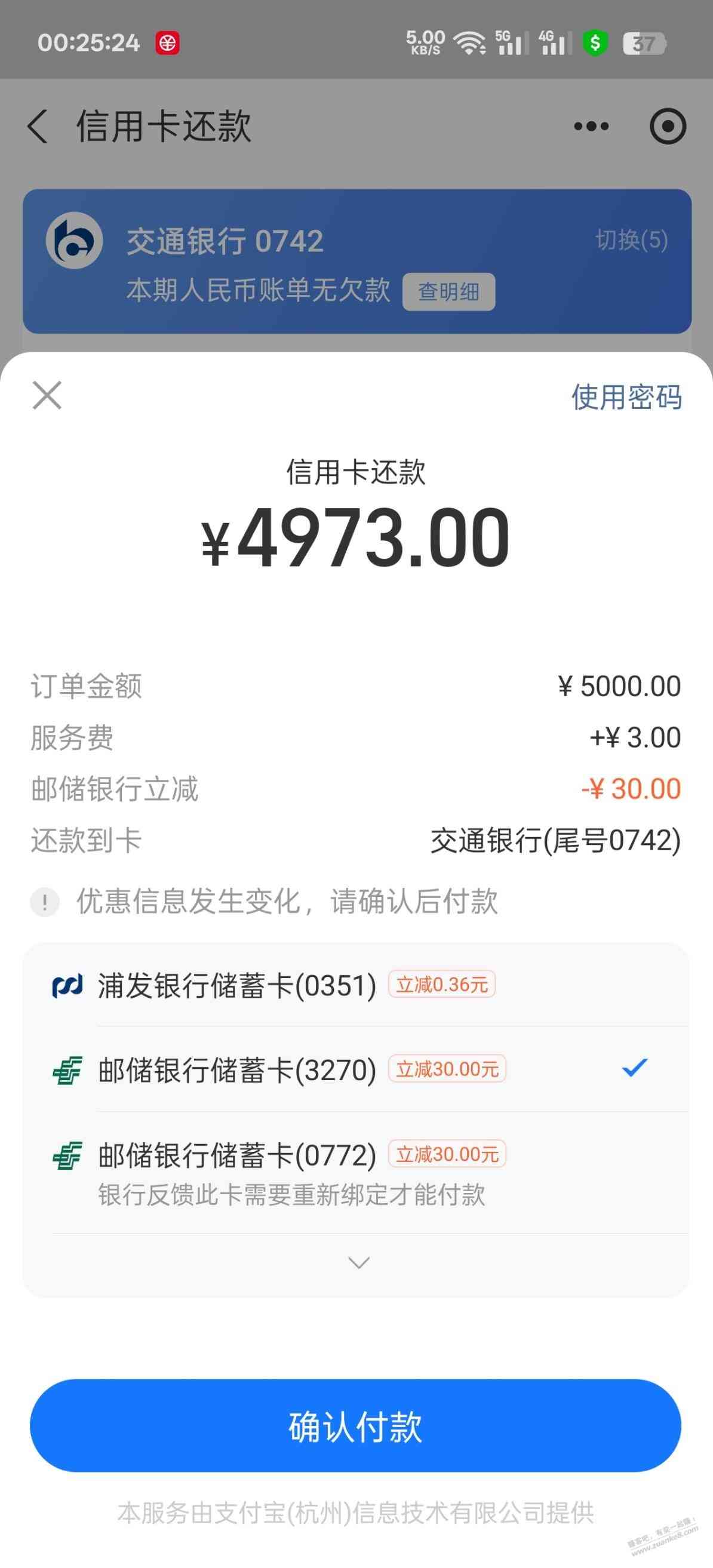Tap 使用密码 to pay with password
This screenshot has width=713, height=1568.
point(626,398)
